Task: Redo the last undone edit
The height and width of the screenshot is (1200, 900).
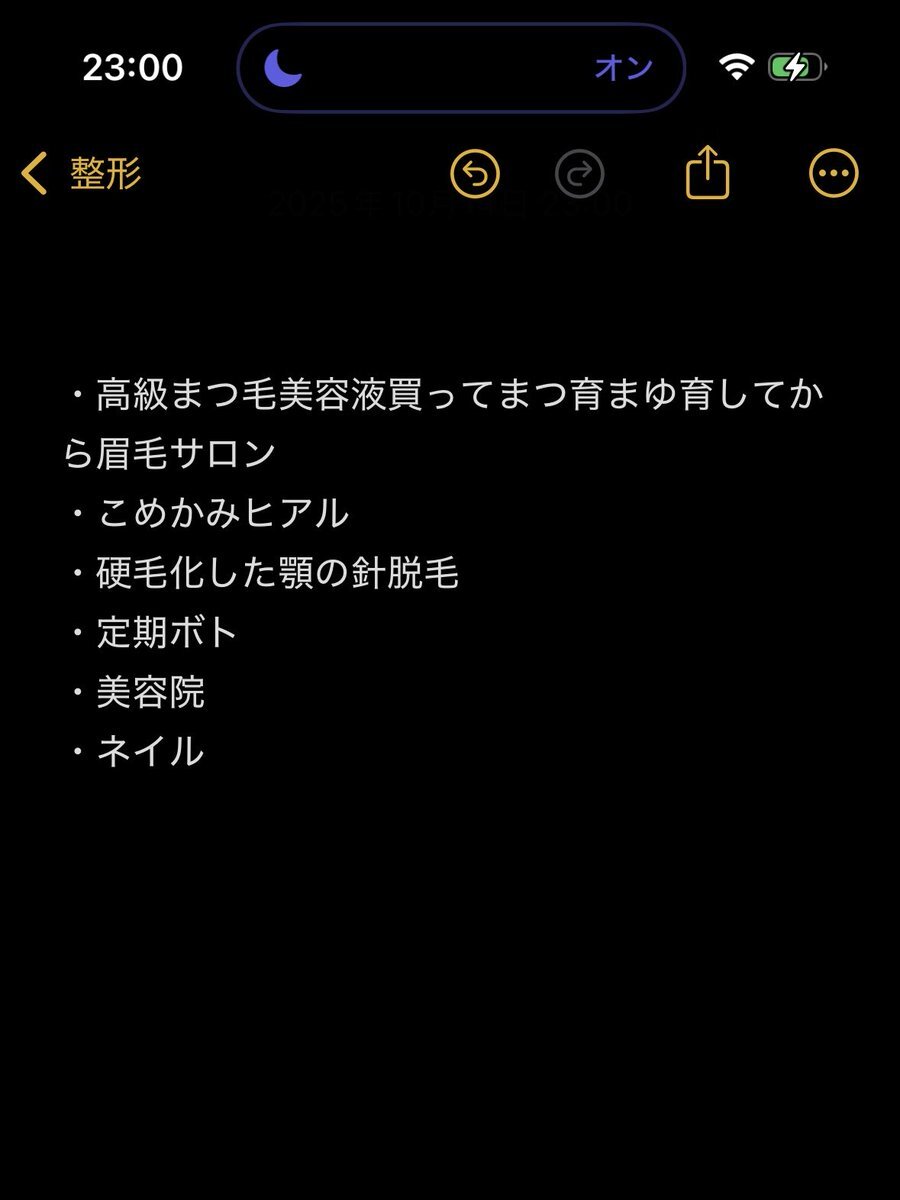Action: [579, 175]
